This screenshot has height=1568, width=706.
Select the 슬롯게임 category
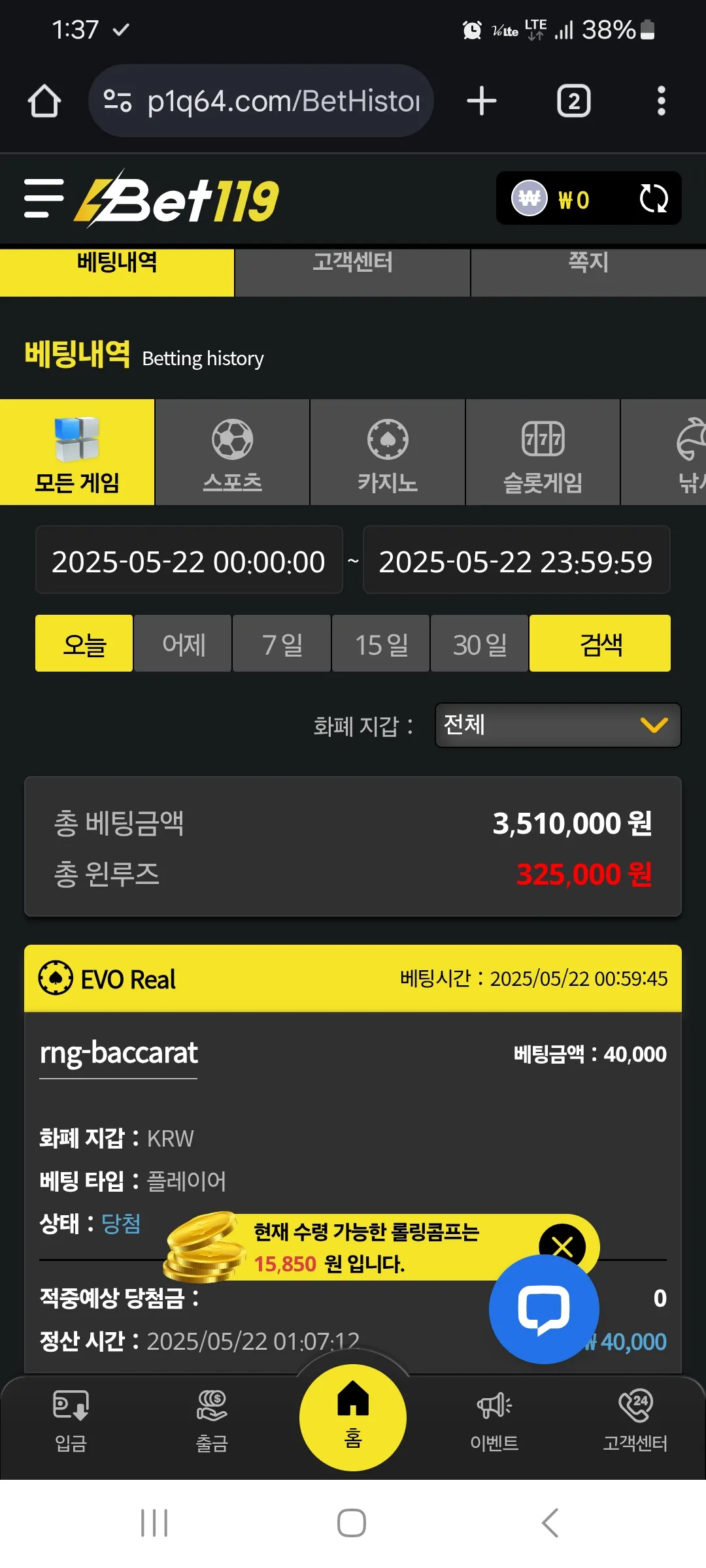543,453
